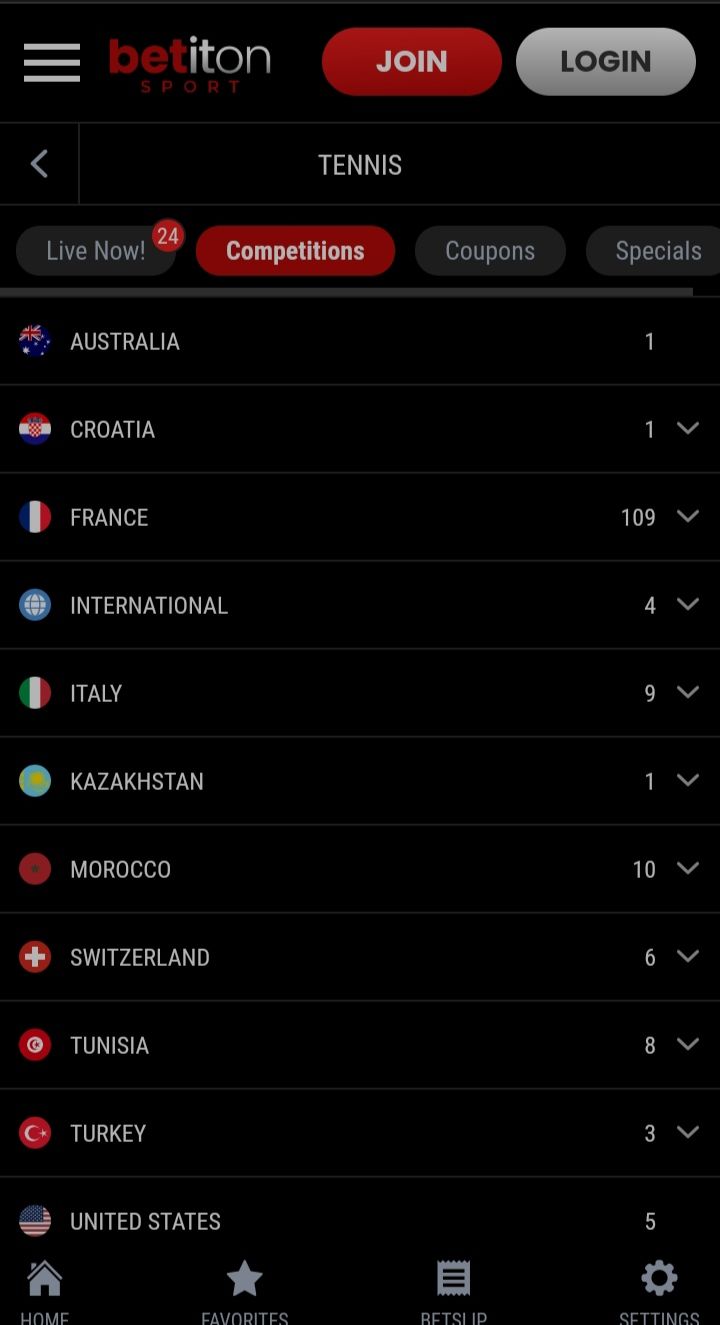Open the Betslip tab
The height and width of the screenshot is (1325, 720).
(x=453, y=1291)
